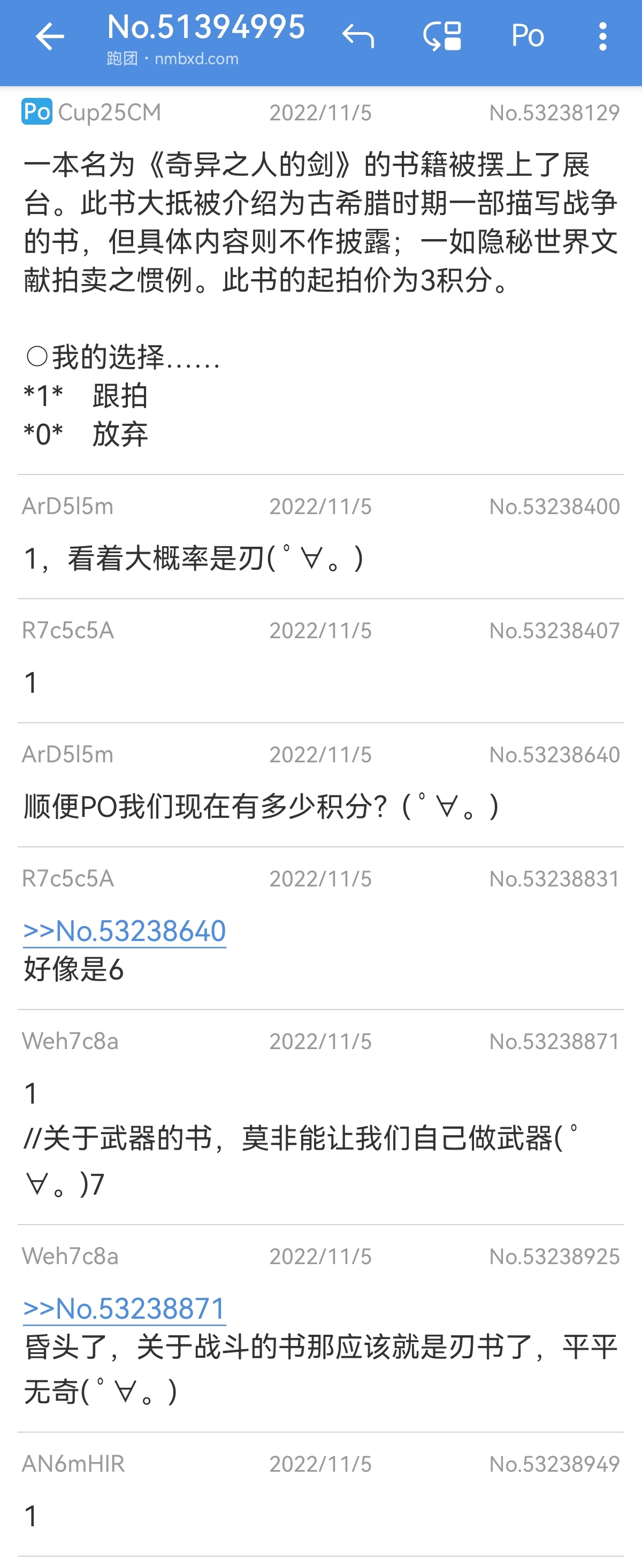The image size is (642, 1568).
Task: Filter to Po-only posts
Action: [x=528, y=36]
